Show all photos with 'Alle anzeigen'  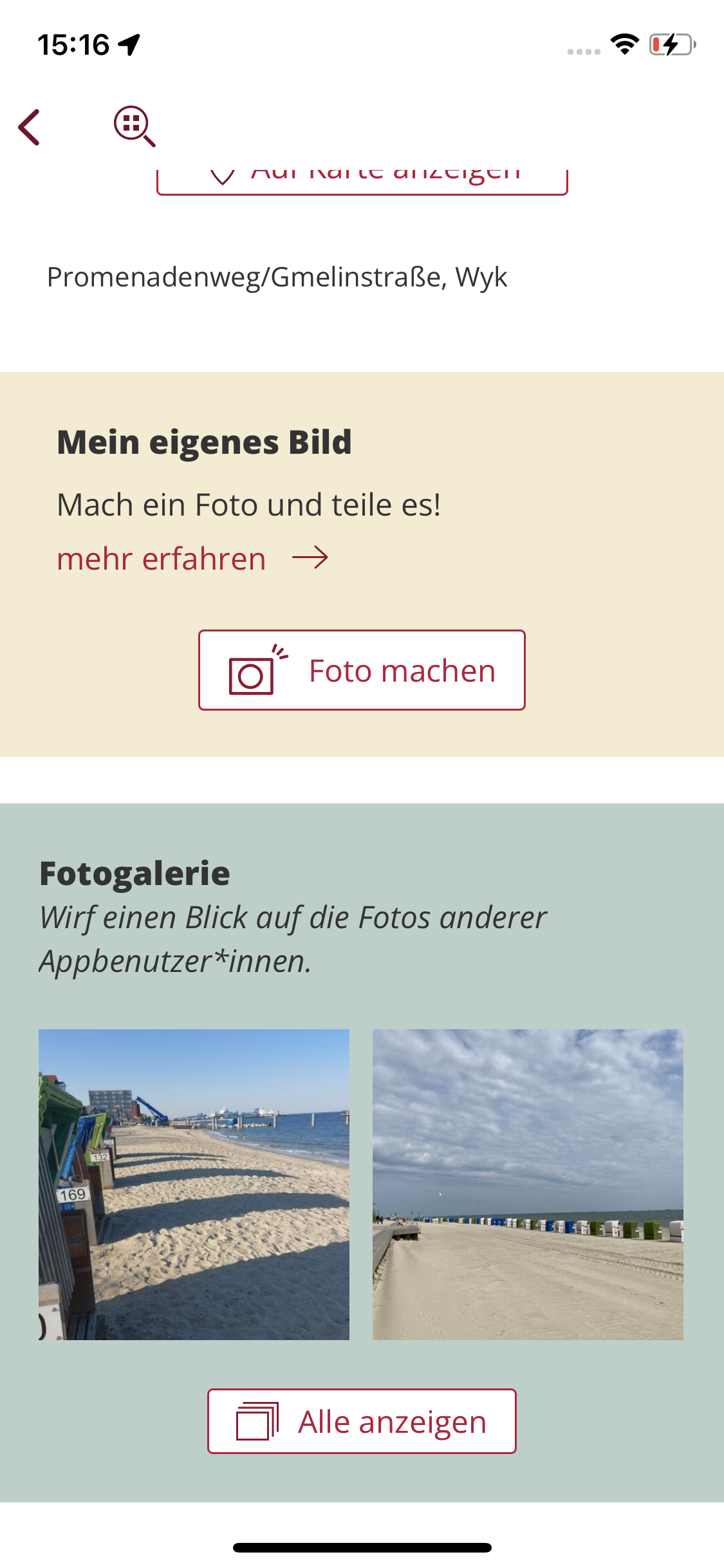362,1421
